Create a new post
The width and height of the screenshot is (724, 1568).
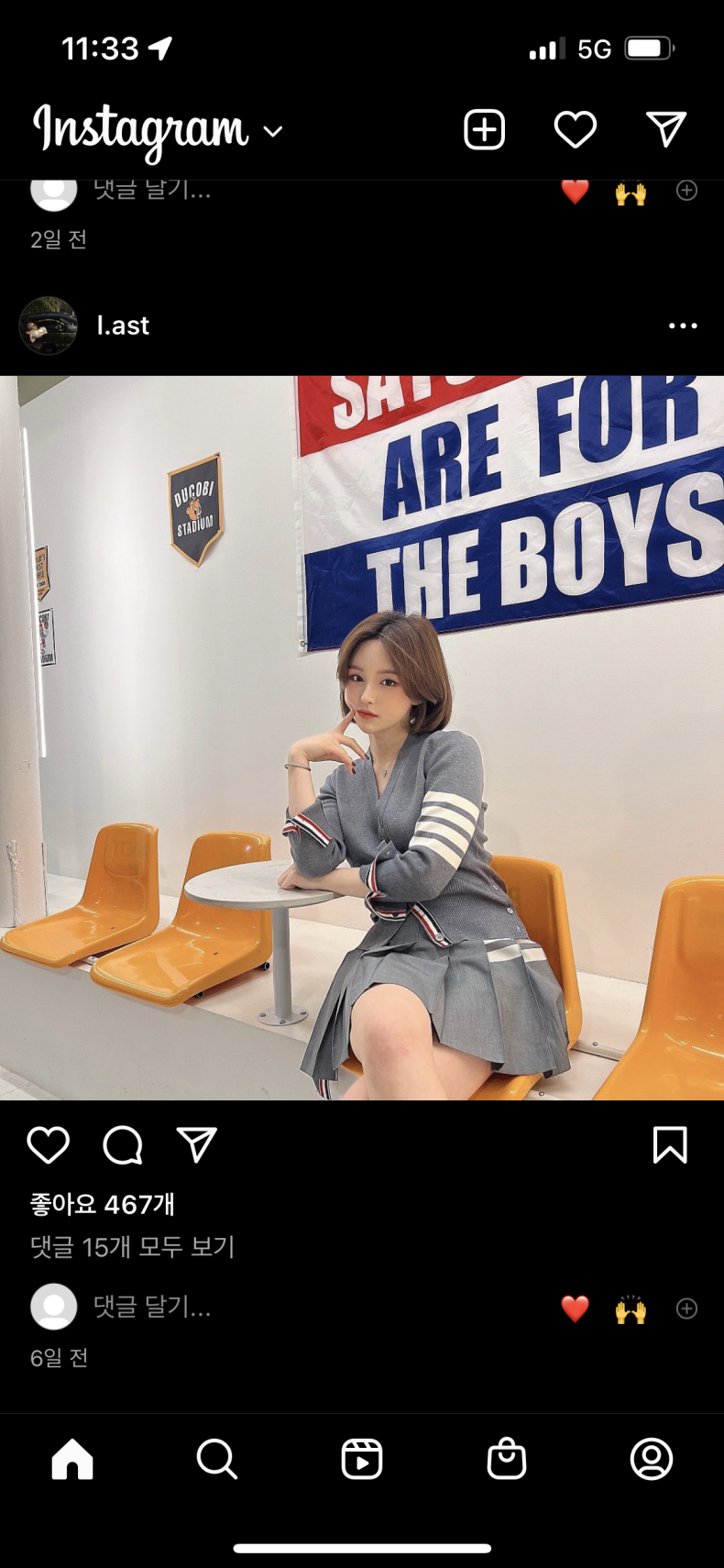point(484,129)
